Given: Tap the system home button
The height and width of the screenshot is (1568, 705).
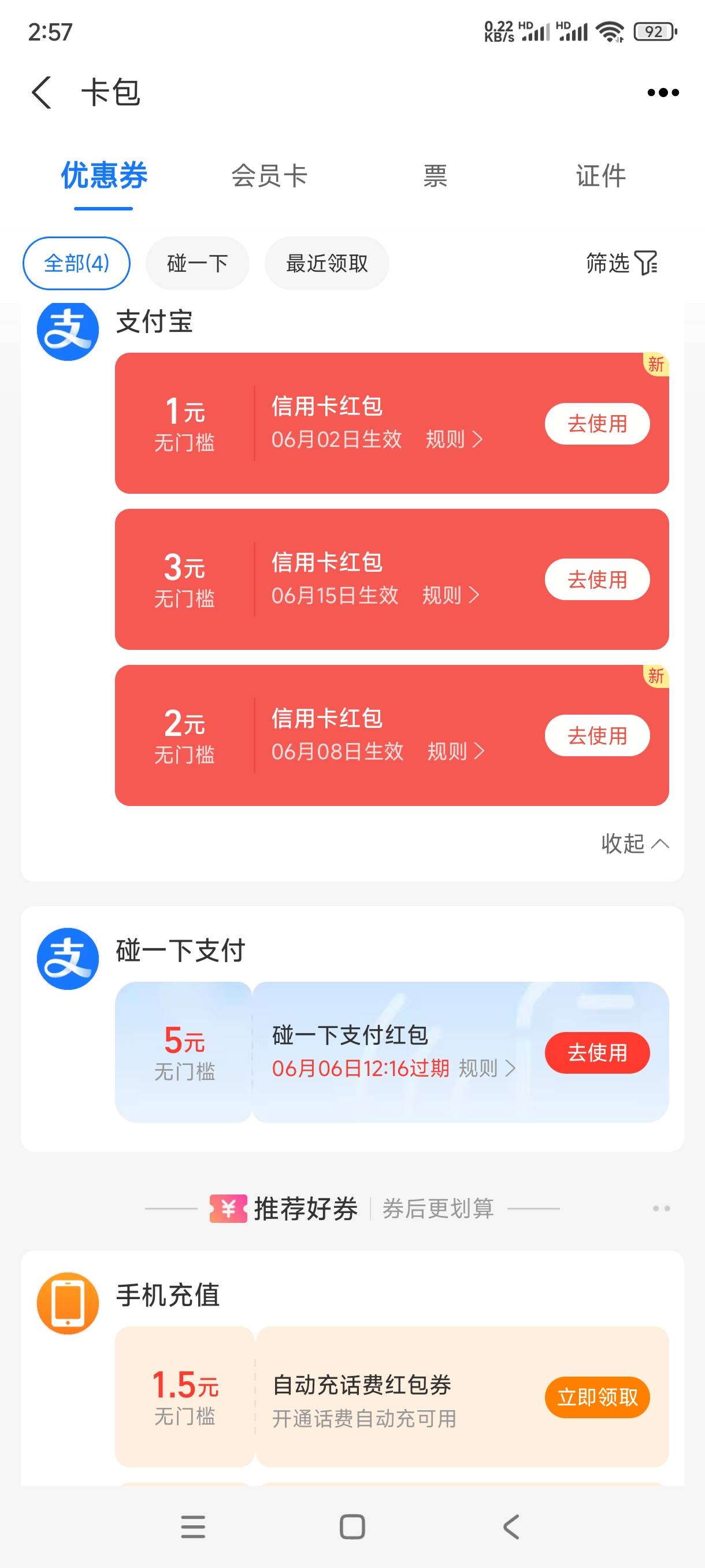Looking at the screenshot, I should coord(352,1526).
